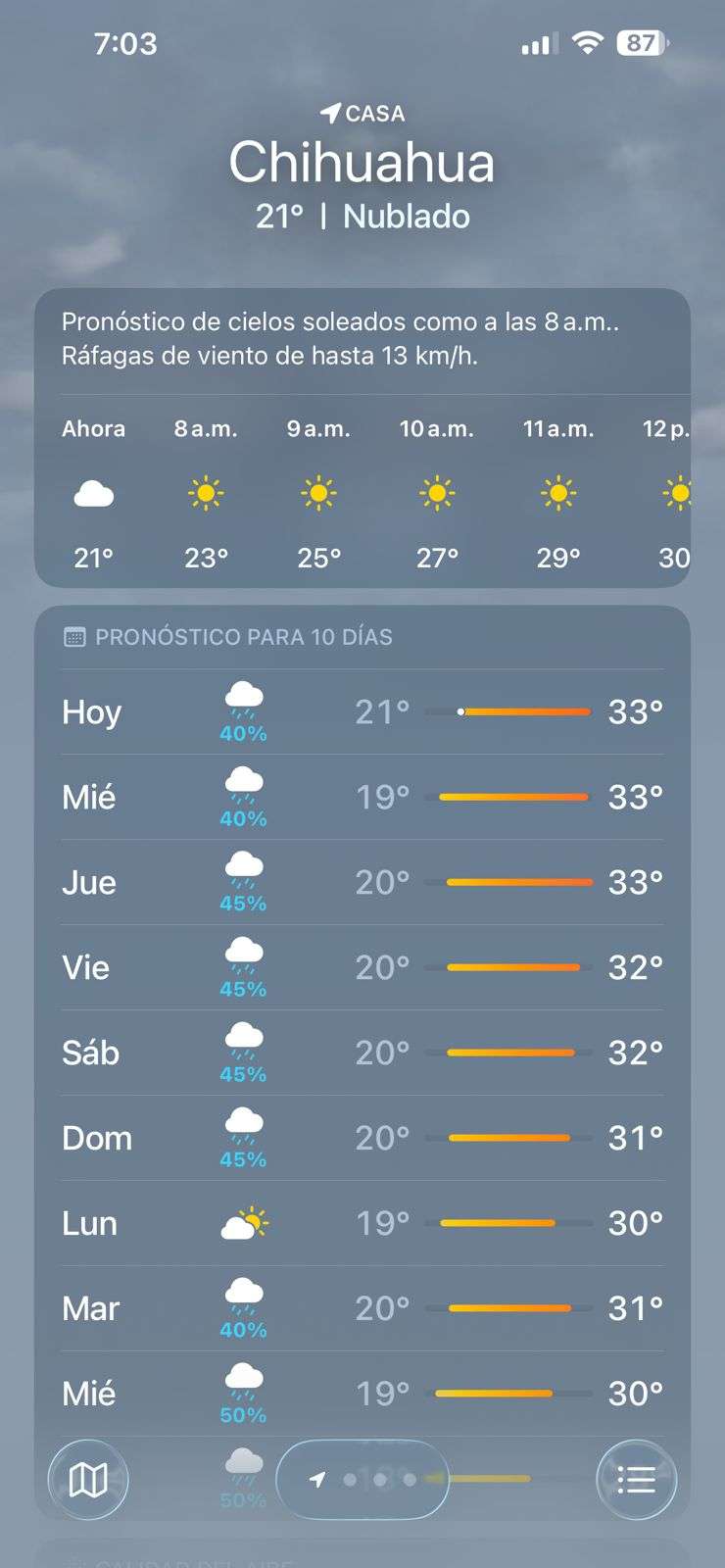
Task: Open the Lun partly sunny forecast row
Action: 362,1224
